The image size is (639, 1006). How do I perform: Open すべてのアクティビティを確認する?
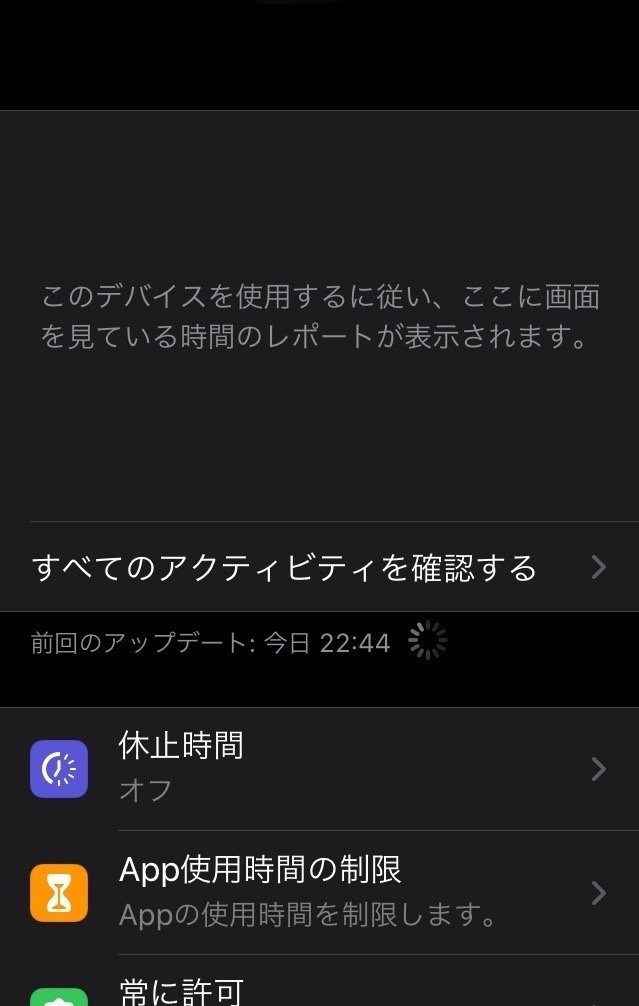[x=319, y=567]
